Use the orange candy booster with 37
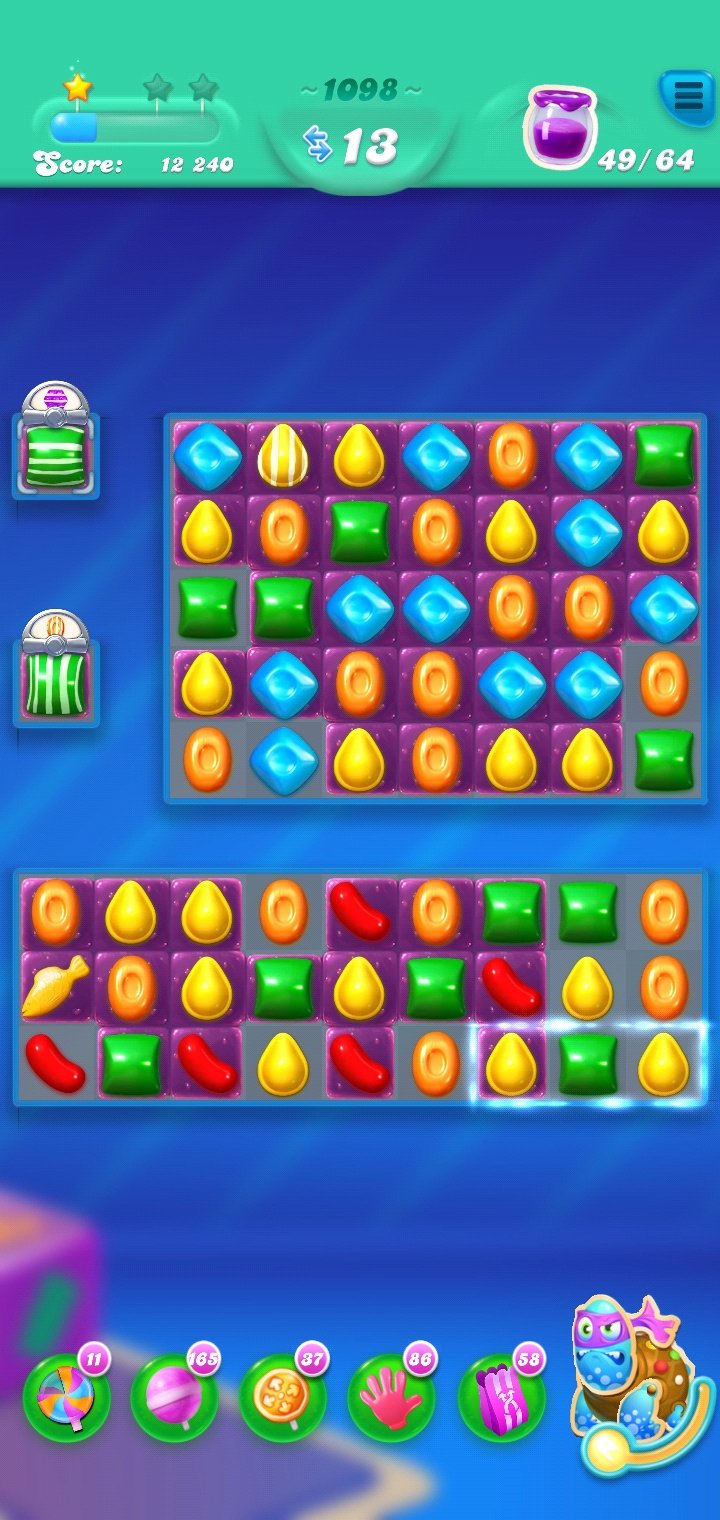720x1520 pixels. coord(281,1397)
